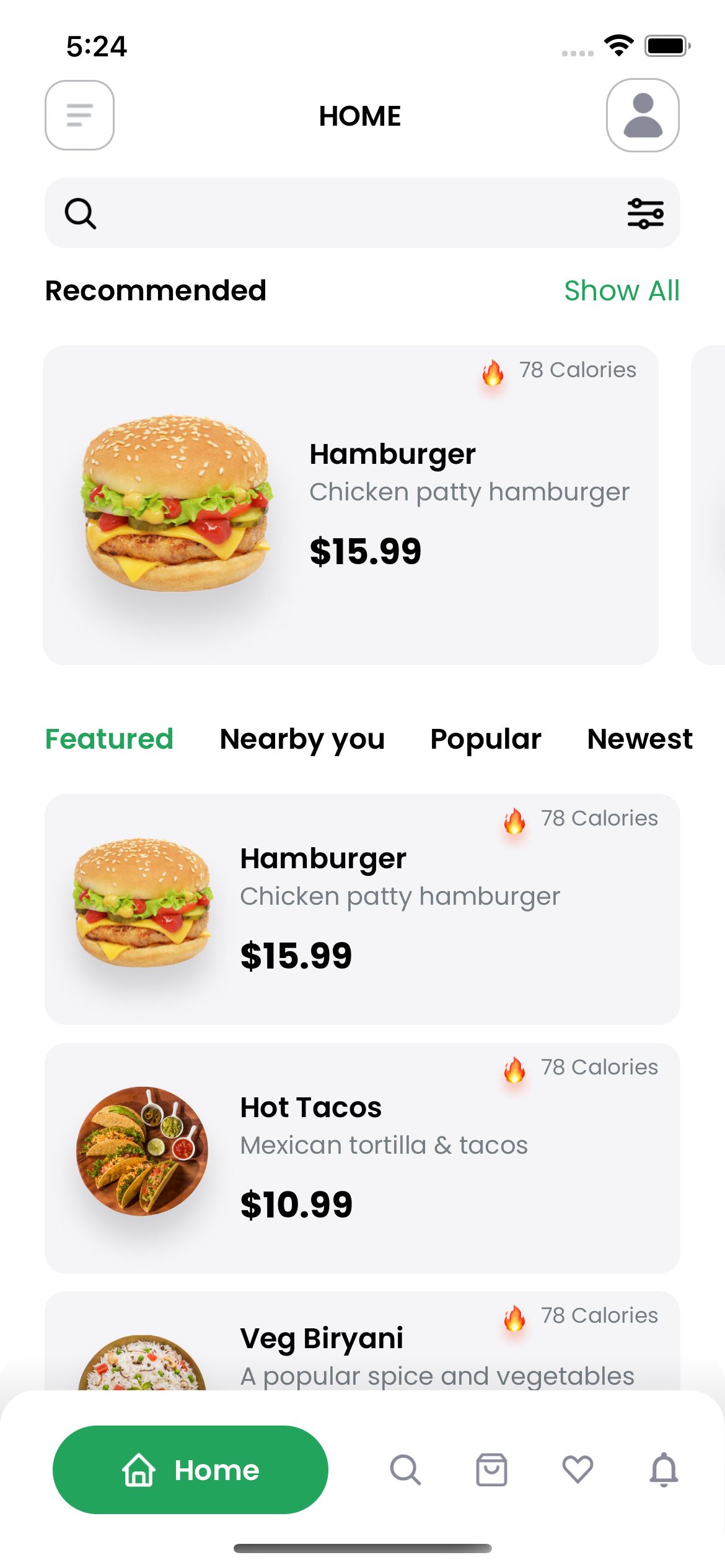Open the recommended Hamburger card
Image resolution: width=725 pixels, height=1568 pixels.
[350, 505]
